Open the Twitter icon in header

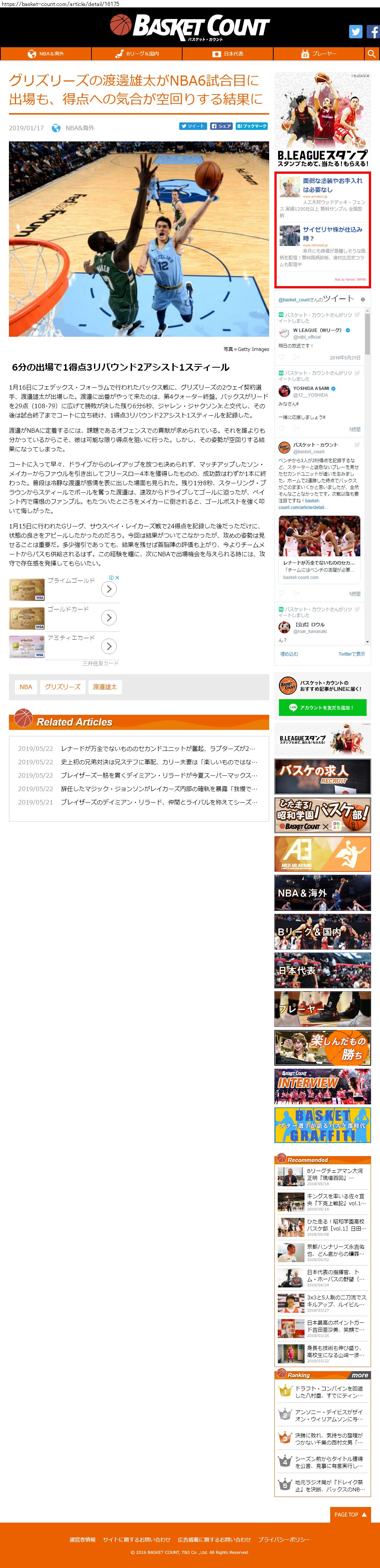pyautogui.click(x=356, y=32)
